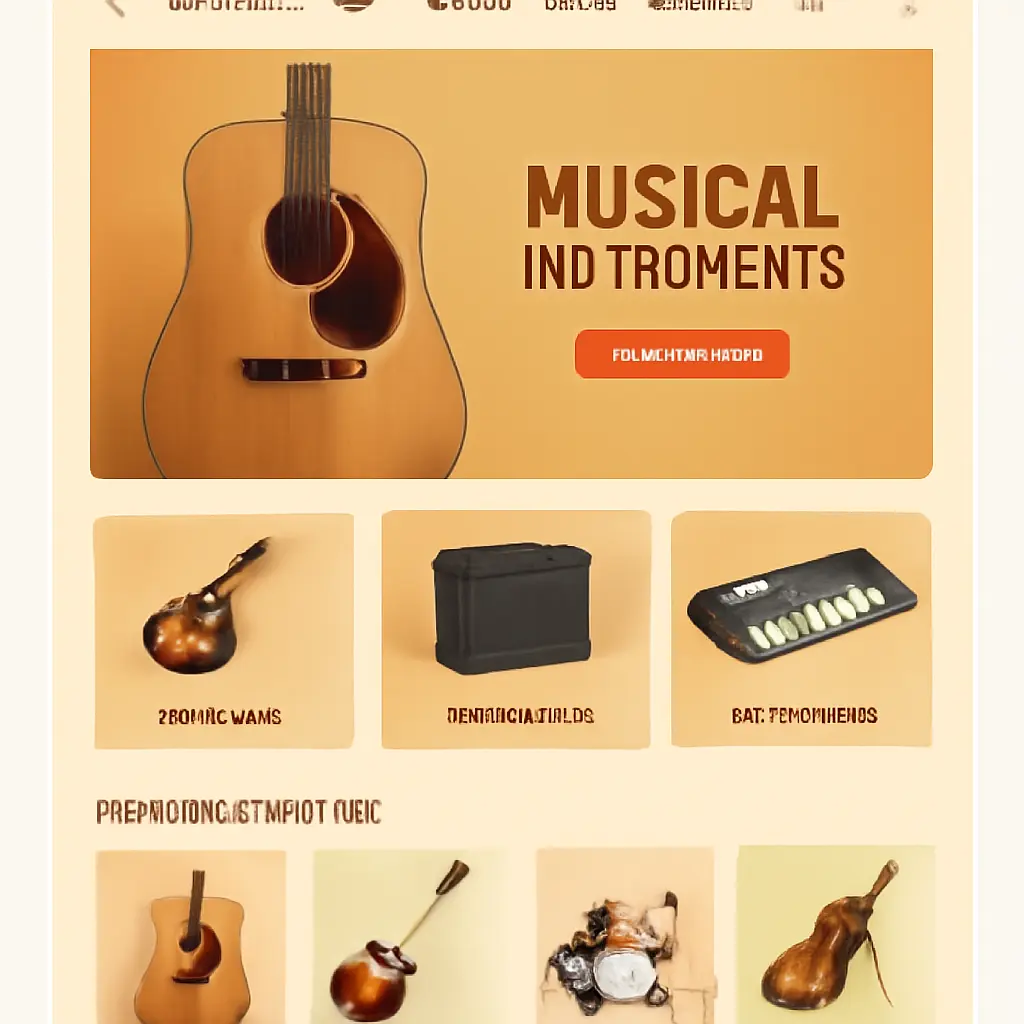The height and width of the screenshot is (1024, 1024).
Task: View the brown gourd instrument product tile
Action: (835, 935)
